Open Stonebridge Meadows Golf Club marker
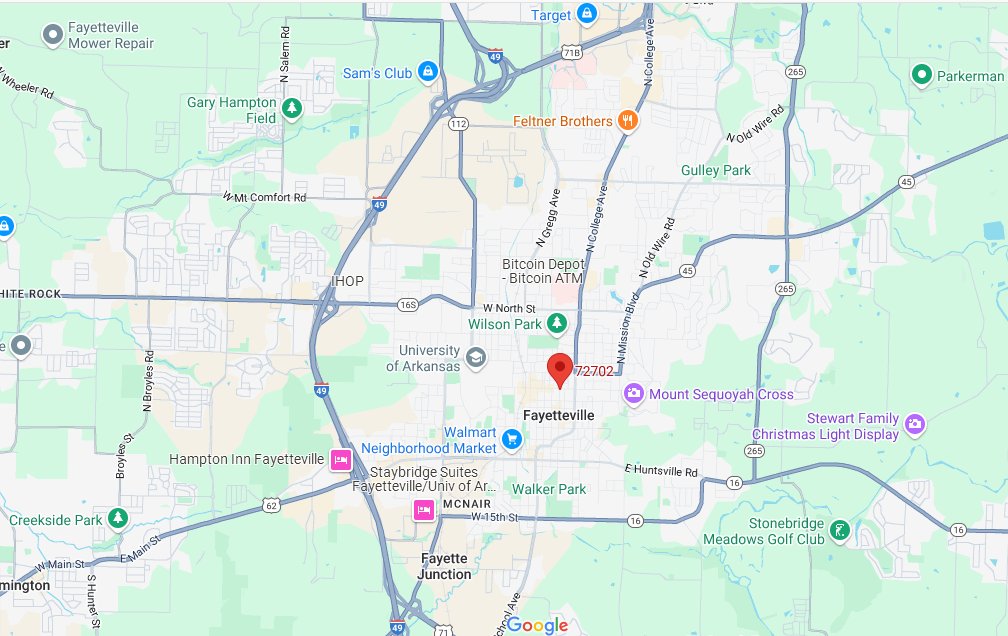 click(x=841, y=531)
